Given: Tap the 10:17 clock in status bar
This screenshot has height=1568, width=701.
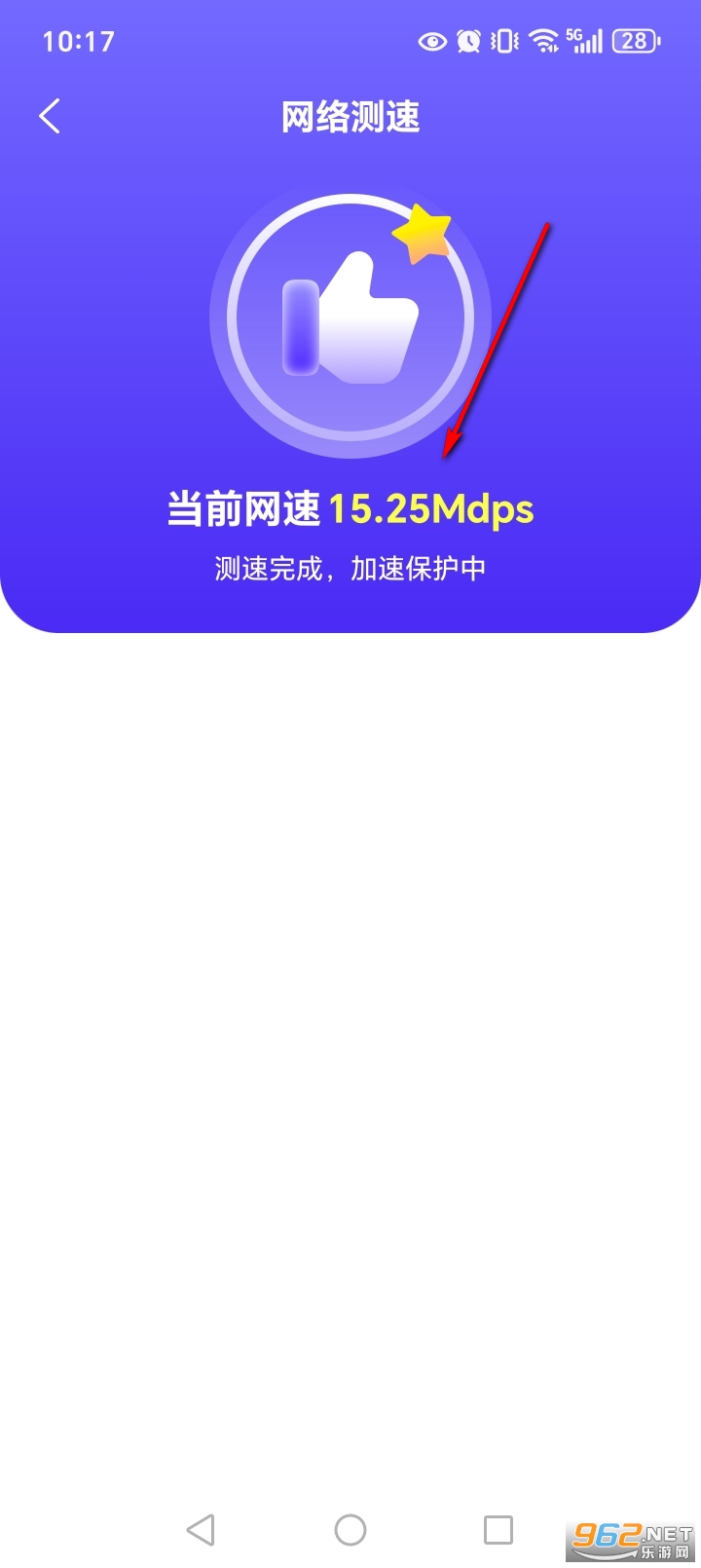Looking at the screenshot, I should point(78,41).
